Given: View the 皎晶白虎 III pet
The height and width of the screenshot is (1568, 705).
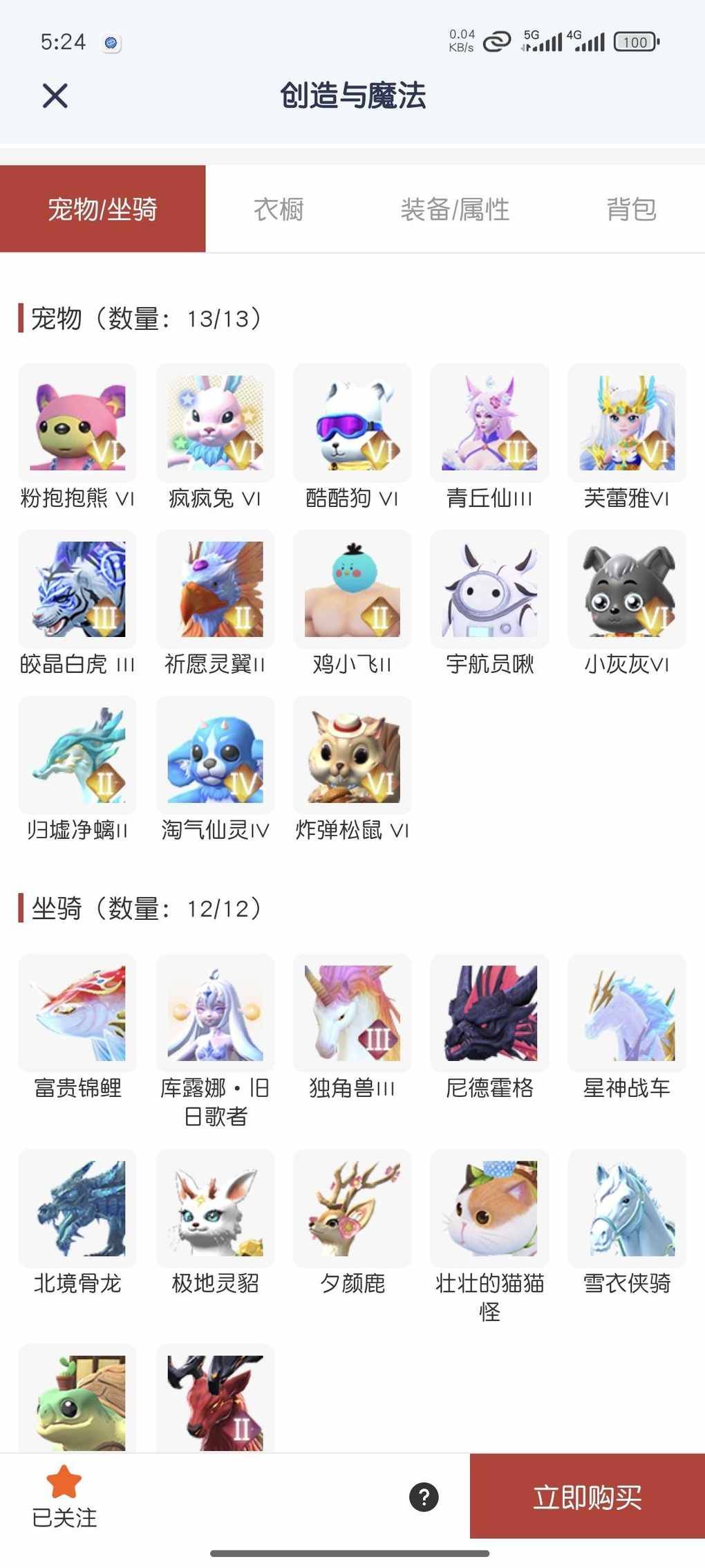Looking at the screenshot, I should tap(77, 589).
